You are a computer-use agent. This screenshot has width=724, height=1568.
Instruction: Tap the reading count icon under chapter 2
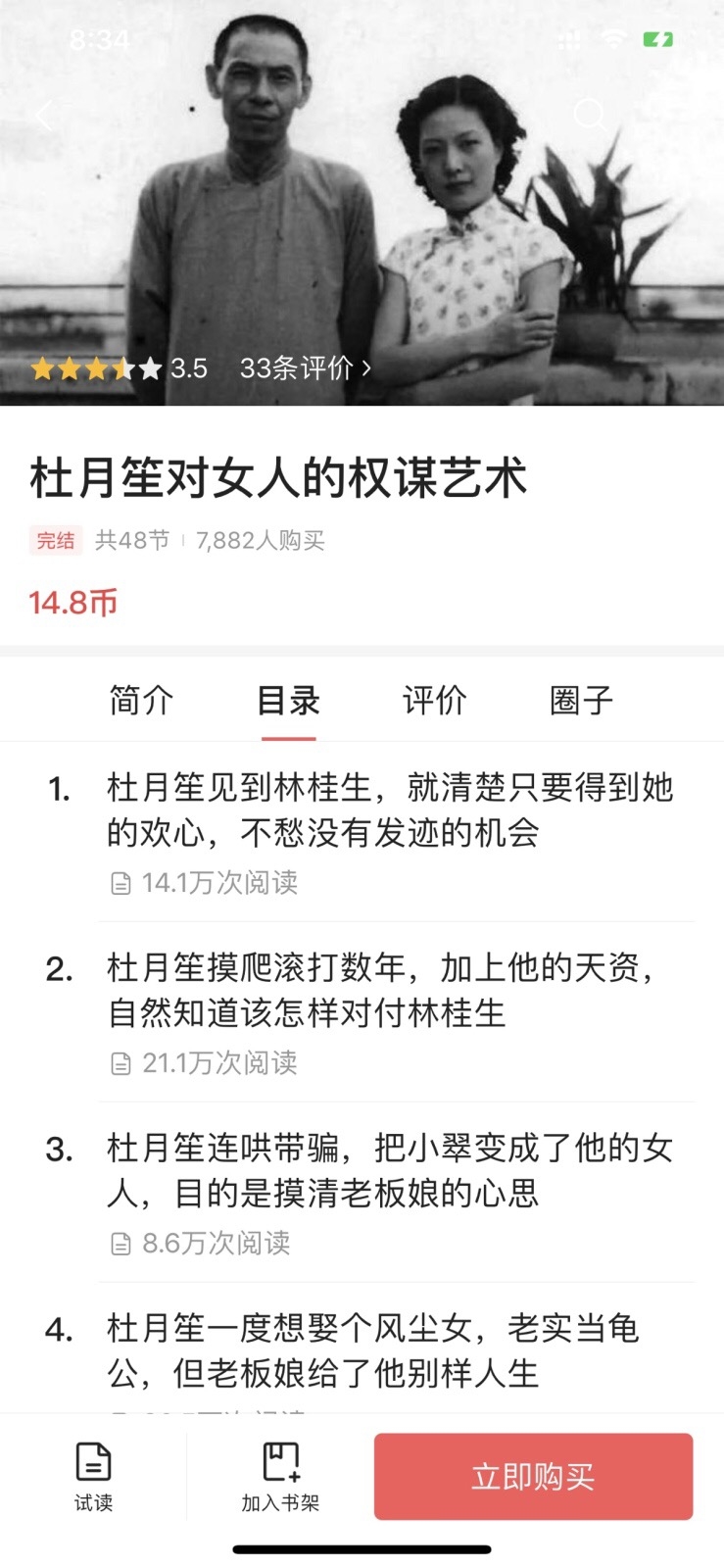(120, 1062)
